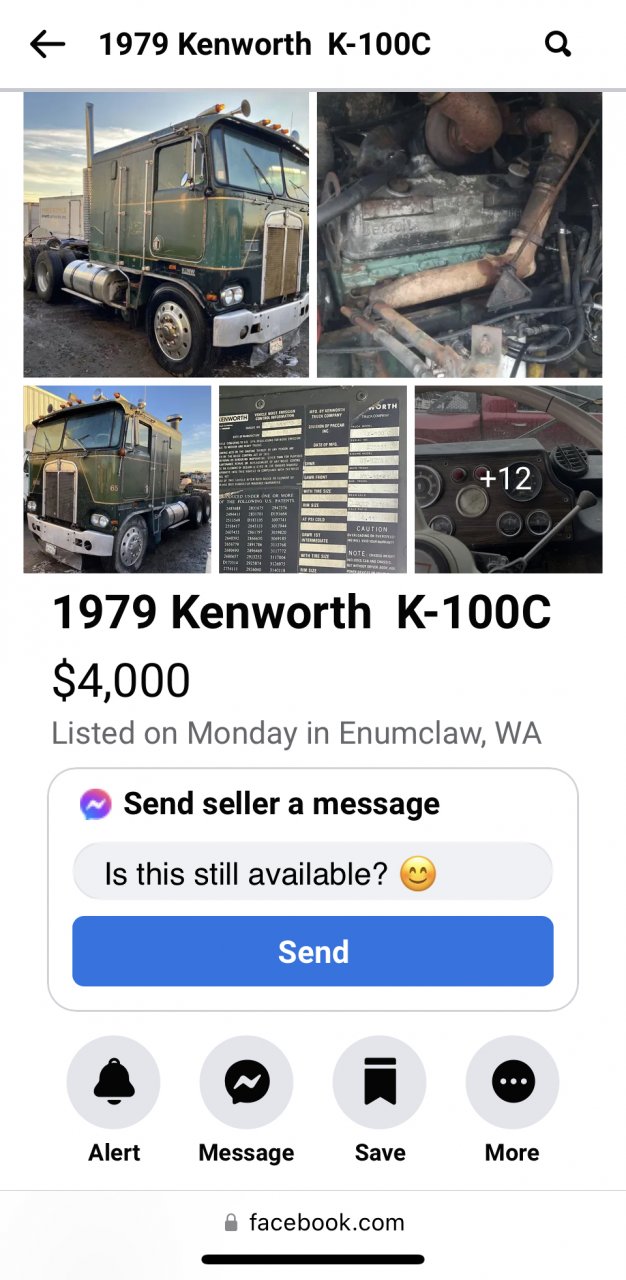View the engine bay photo

pyautogui.click(x=460, y=235)
